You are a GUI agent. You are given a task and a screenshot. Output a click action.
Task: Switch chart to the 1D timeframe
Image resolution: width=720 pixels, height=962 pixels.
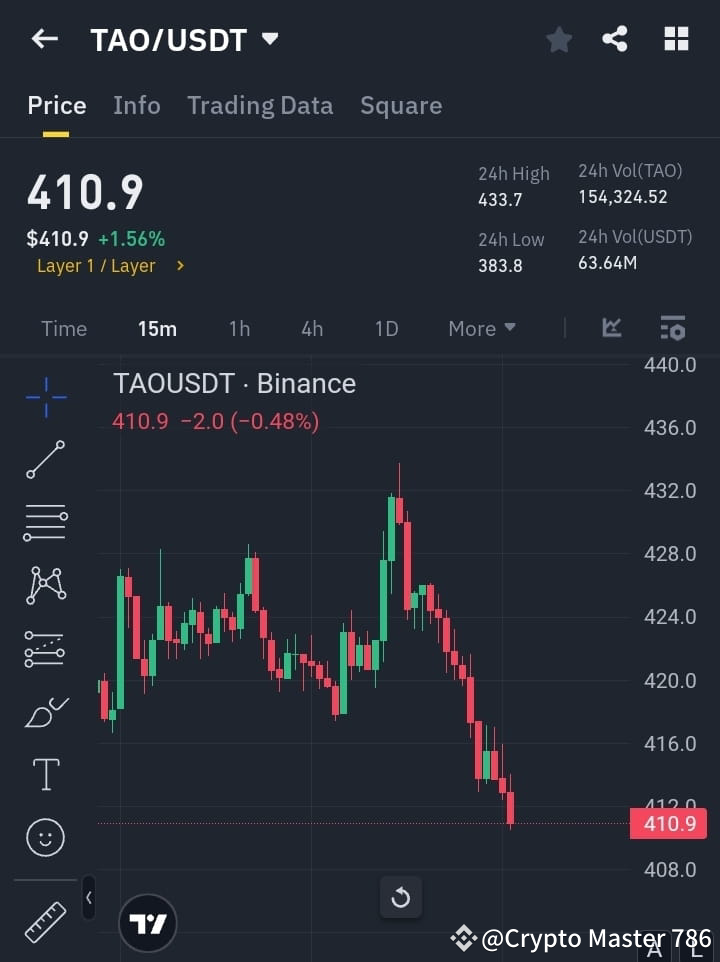pos(386,328)
